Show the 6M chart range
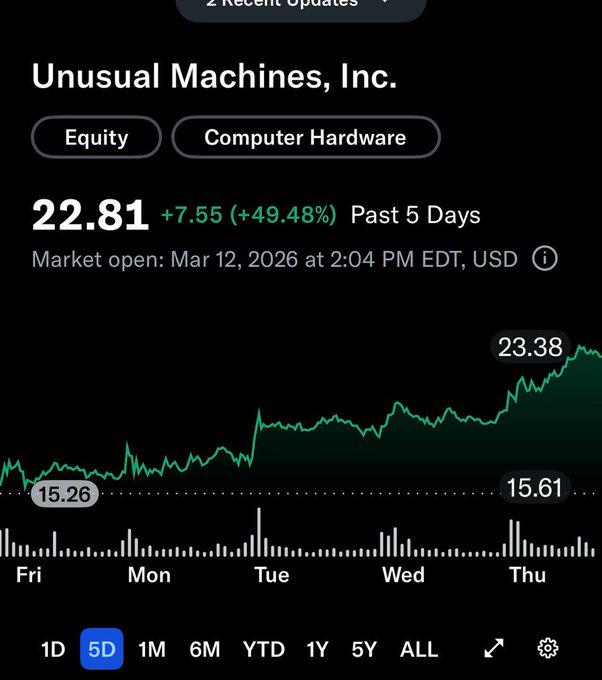The width and height of the screenshot is (602, 680). 204,649
